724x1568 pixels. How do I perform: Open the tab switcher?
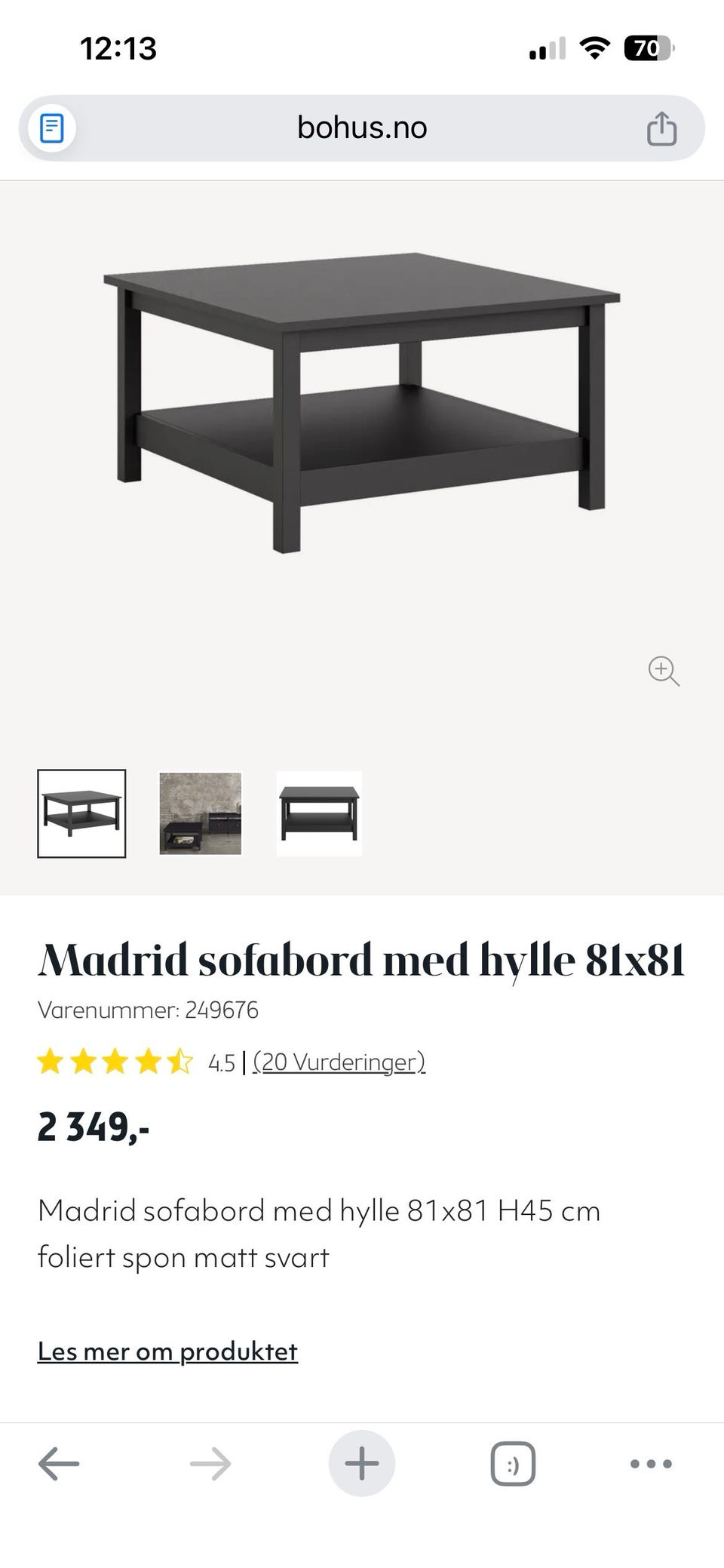coord(513,1464)
